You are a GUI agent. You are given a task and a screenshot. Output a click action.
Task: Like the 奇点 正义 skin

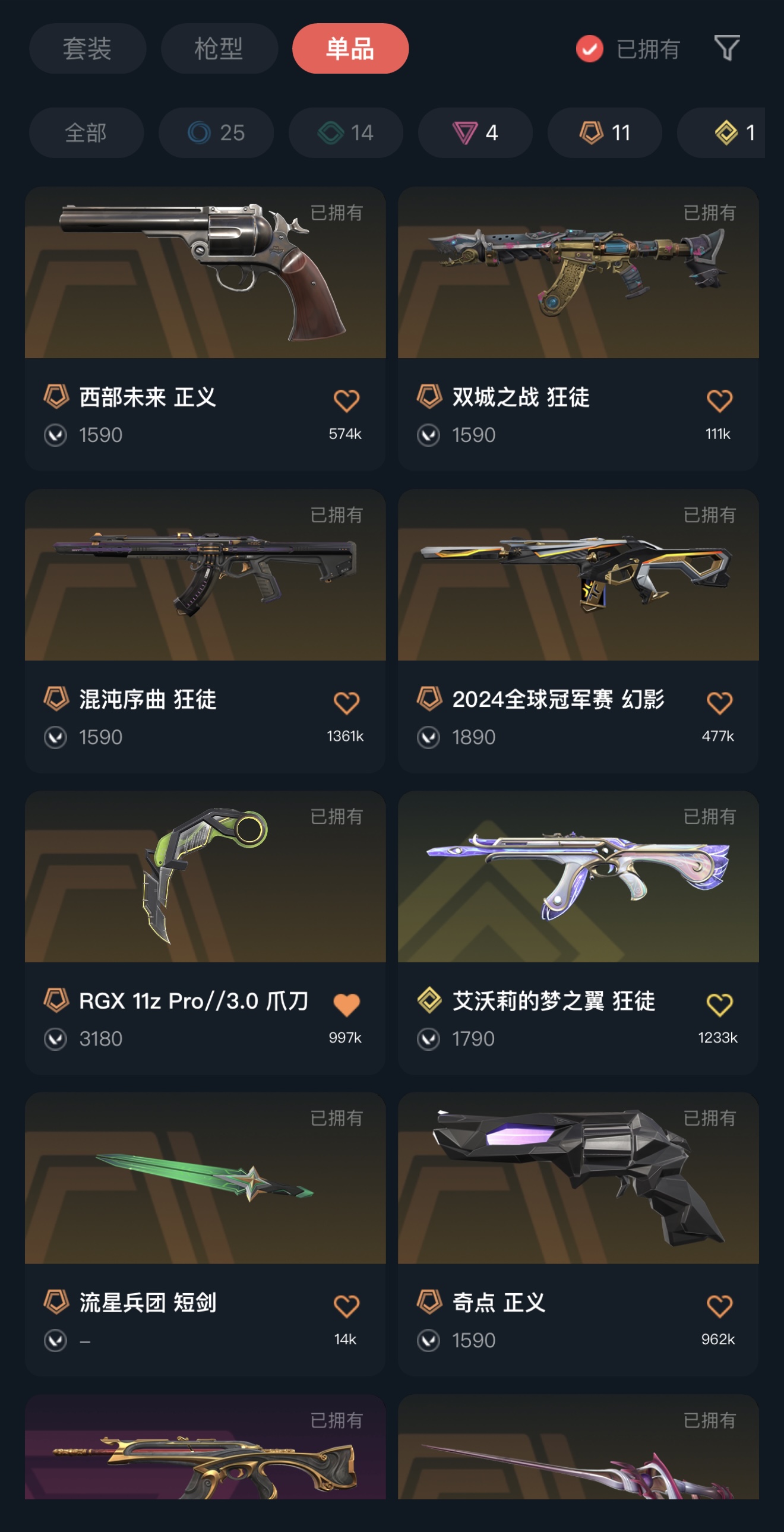719,1307
